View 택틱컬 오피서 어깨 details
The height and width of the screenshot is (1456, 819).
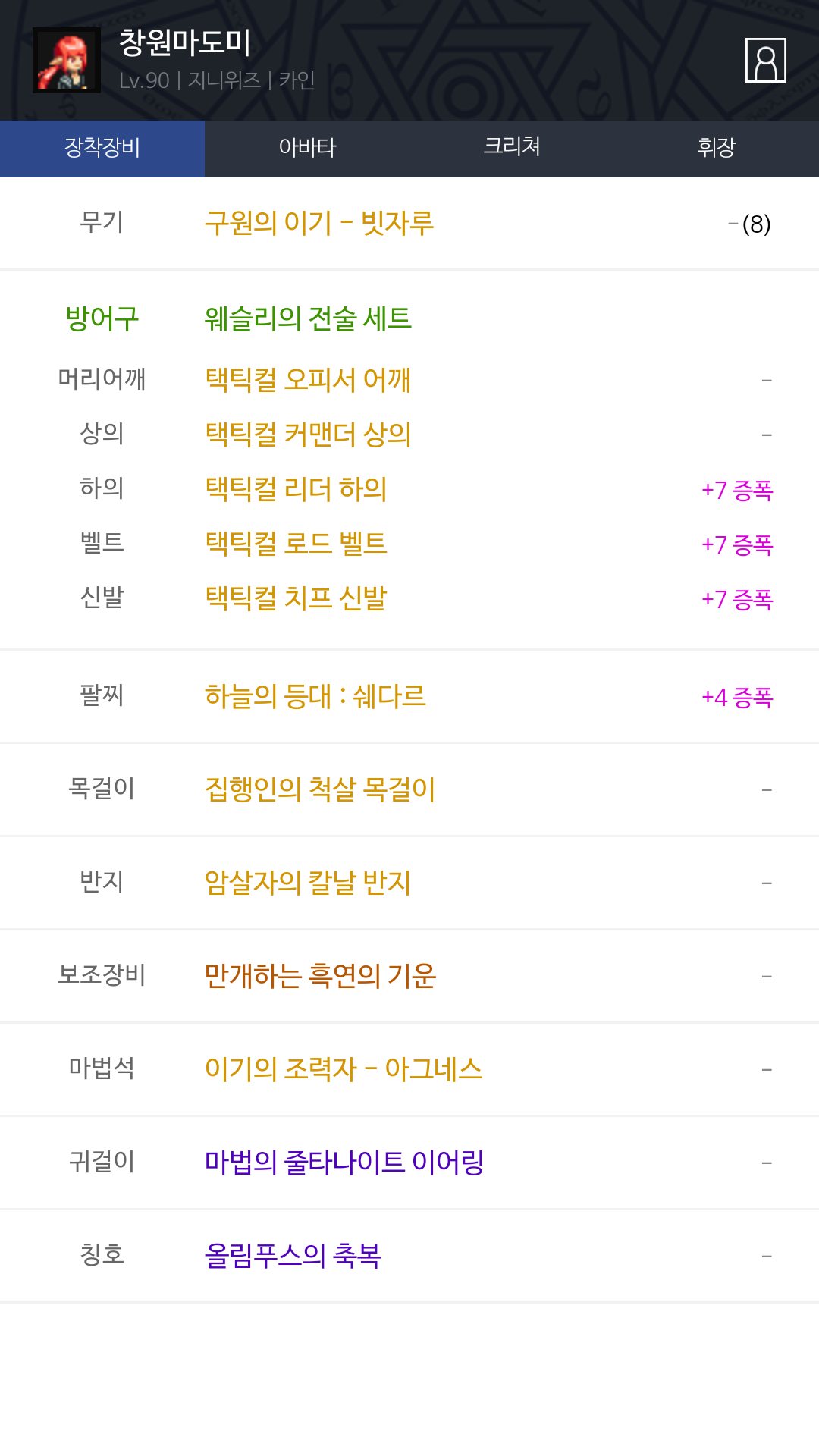click(308, 379)
